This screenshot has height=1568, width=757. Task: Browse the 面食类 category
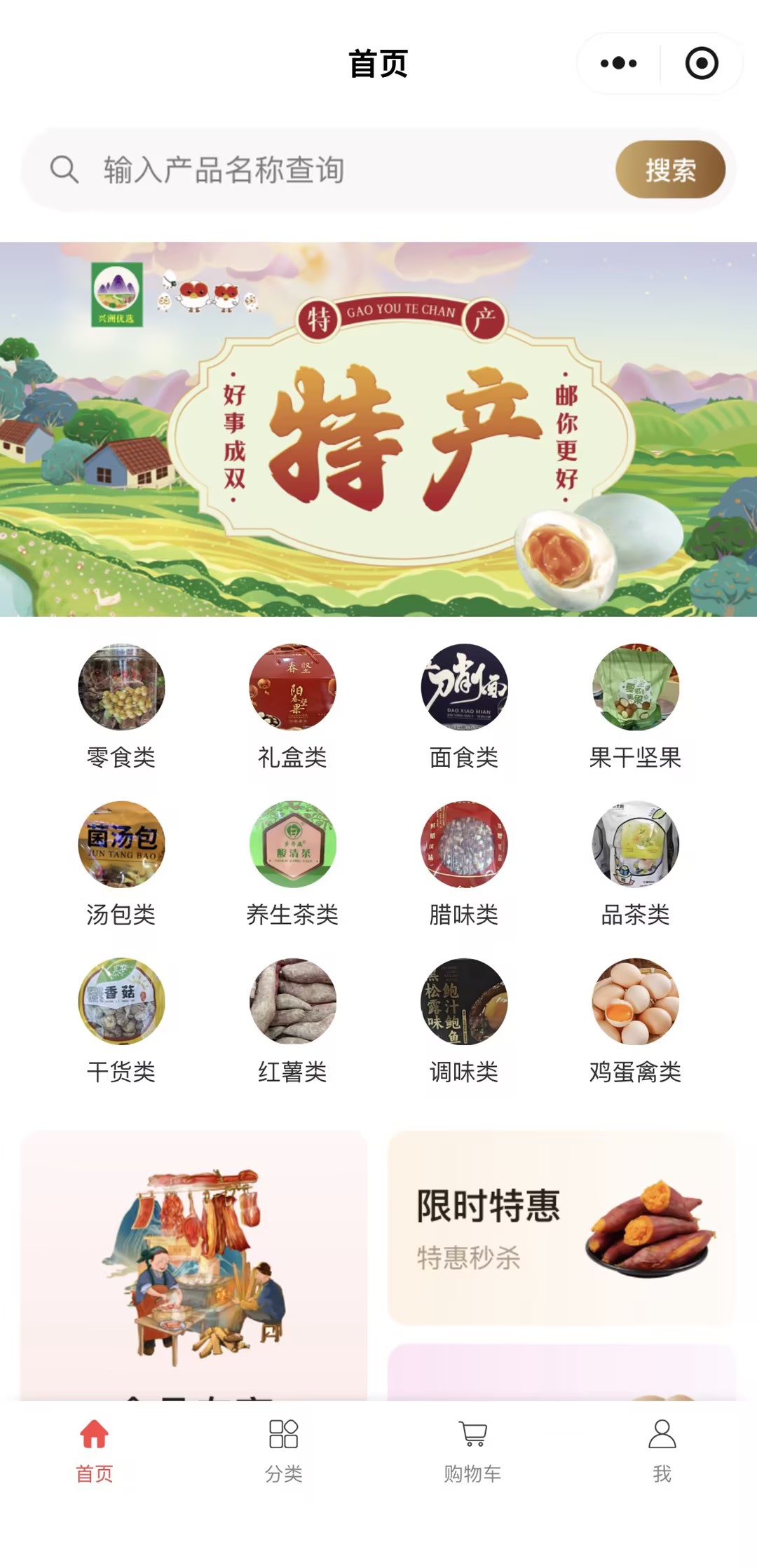click(x=464, y=706)
